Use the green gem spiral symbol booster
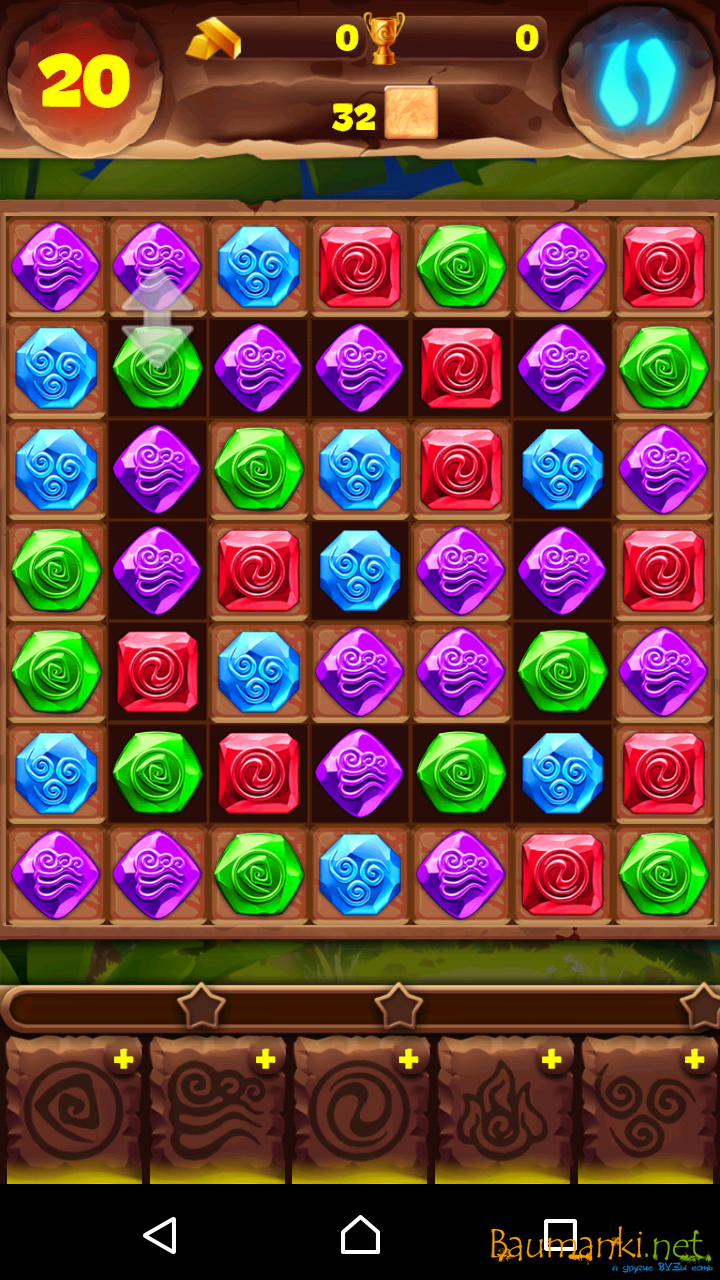This screenshot has width=720, height=1280. 72,1112
